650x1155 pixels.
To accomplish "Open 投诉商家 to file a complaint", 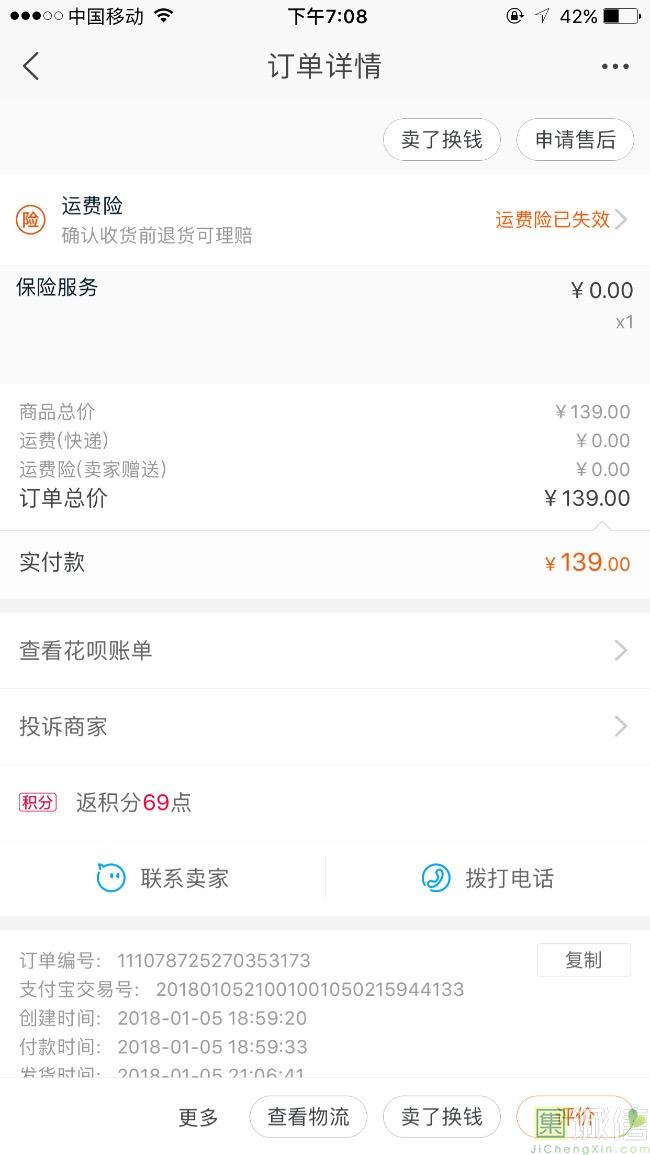I will click(325, 726).
